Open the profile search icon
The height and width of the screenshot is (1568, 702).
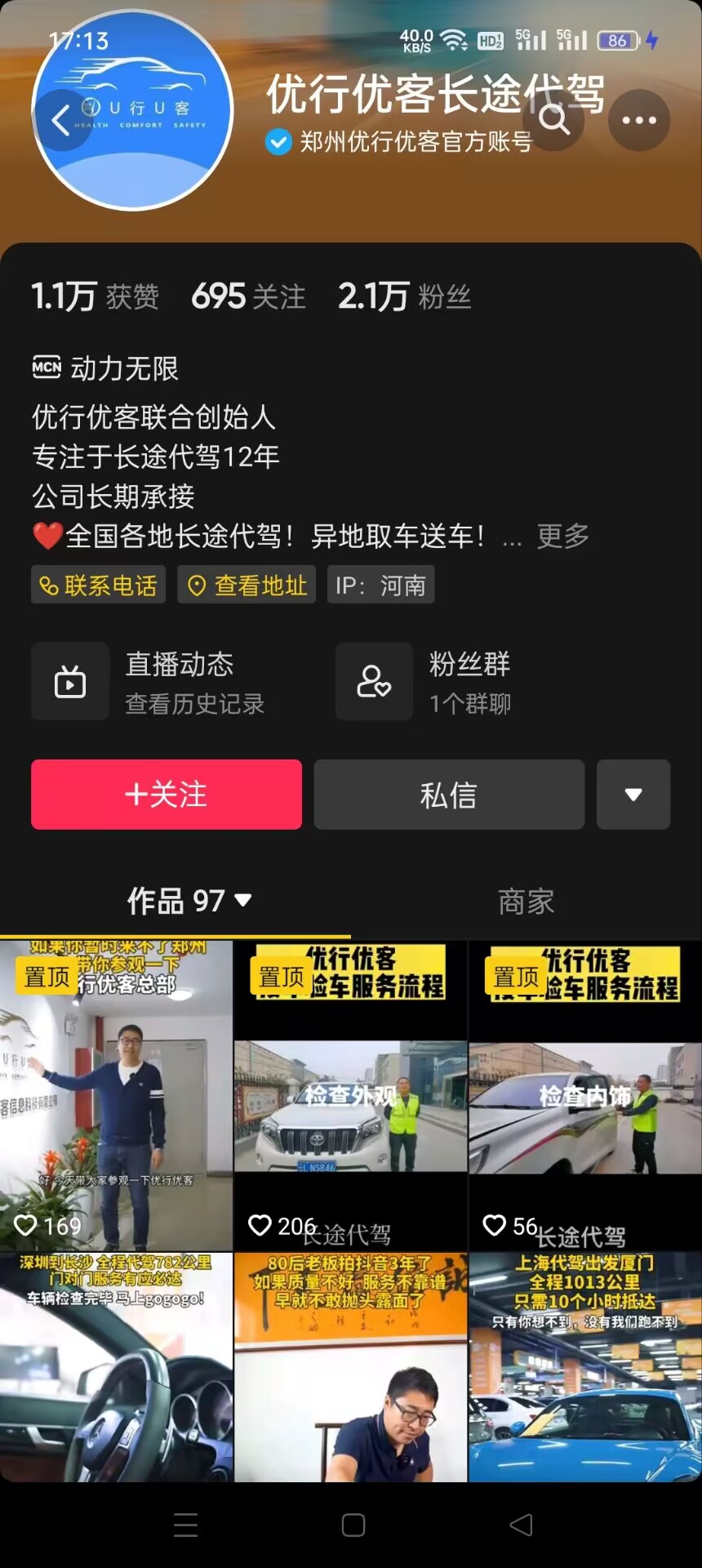[554, 121]
